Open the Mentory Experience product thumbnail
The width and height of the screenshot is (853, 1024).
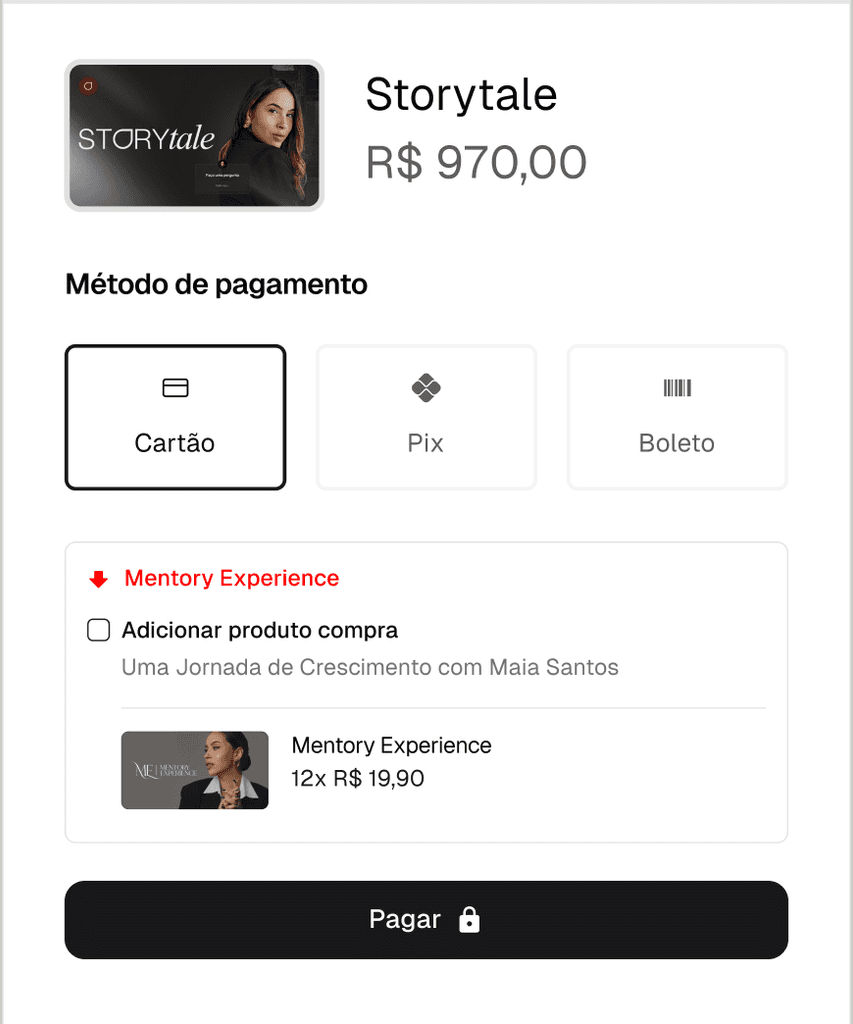point(194,770)
